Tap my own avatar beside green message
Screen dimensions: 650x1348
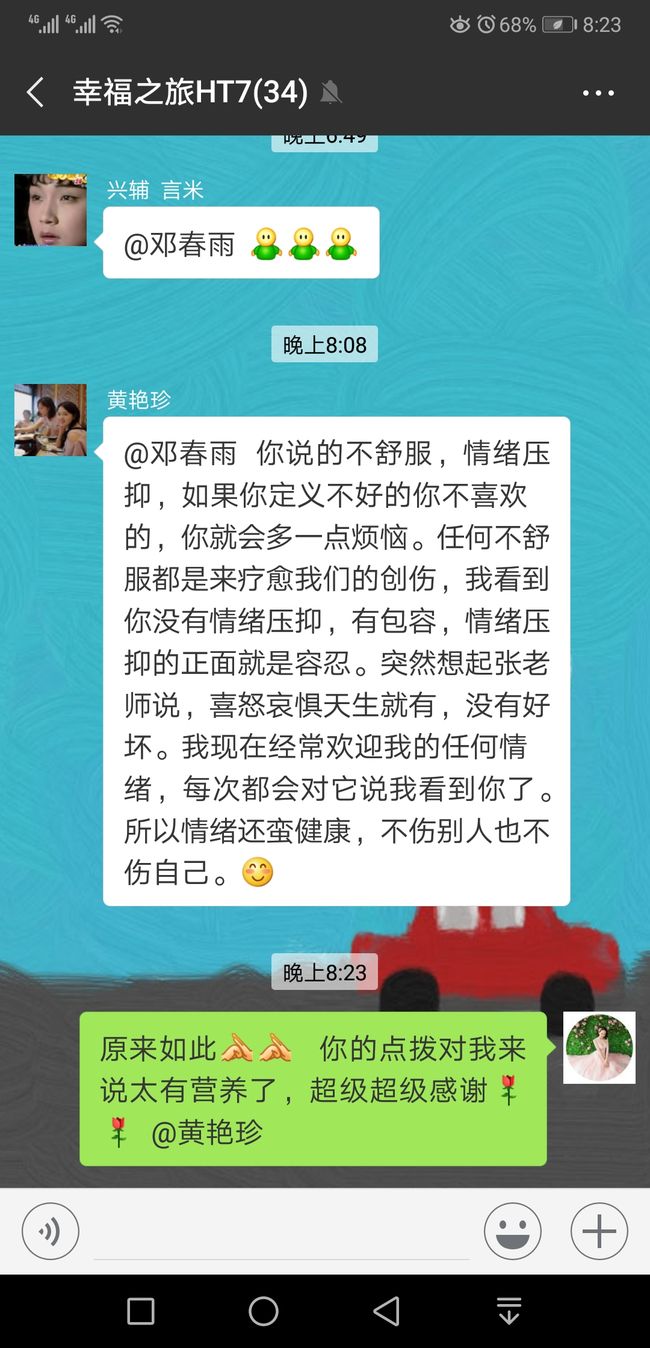pyautogui.click(x=599, y=1047)
